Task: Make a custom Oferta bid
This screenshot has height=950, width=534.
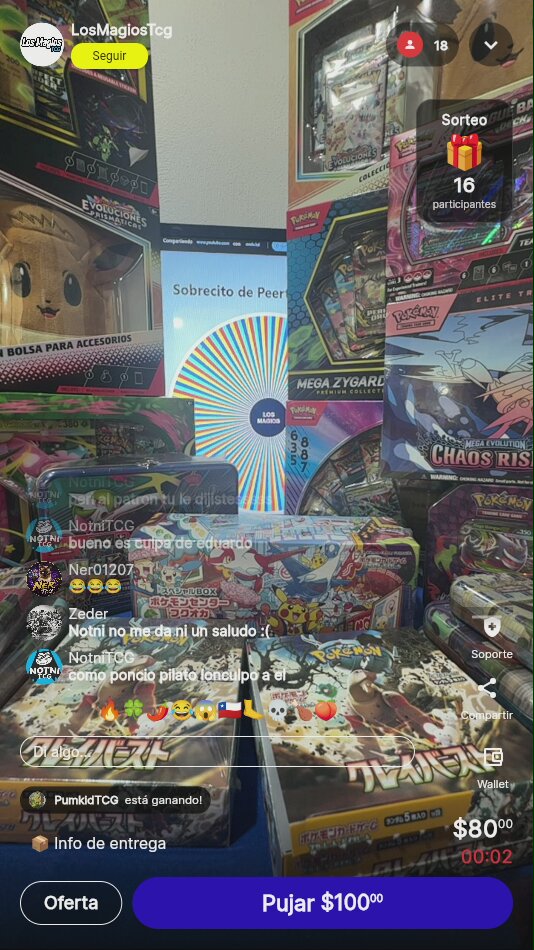Action: click(71, 903)
